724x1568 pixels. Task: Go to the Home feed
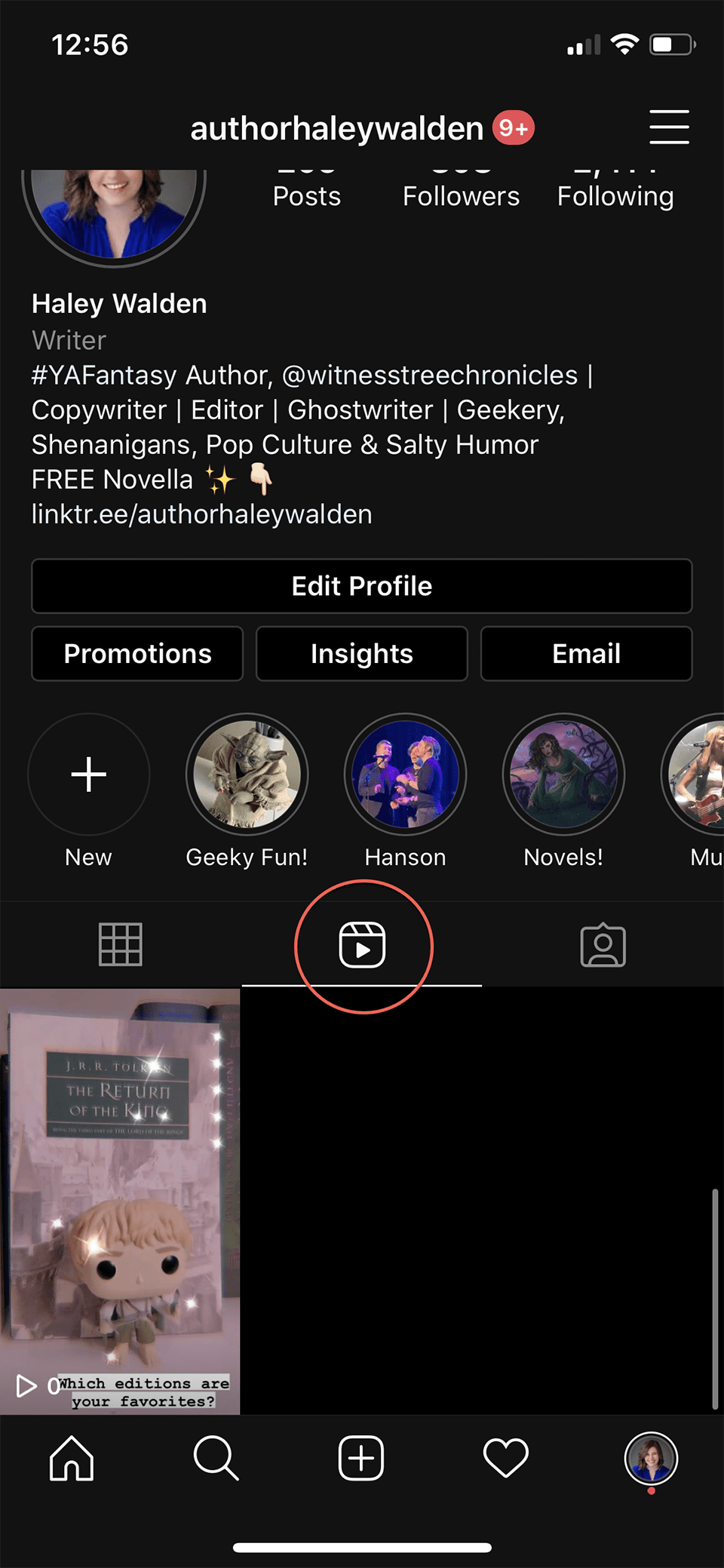click(72, 1458)
